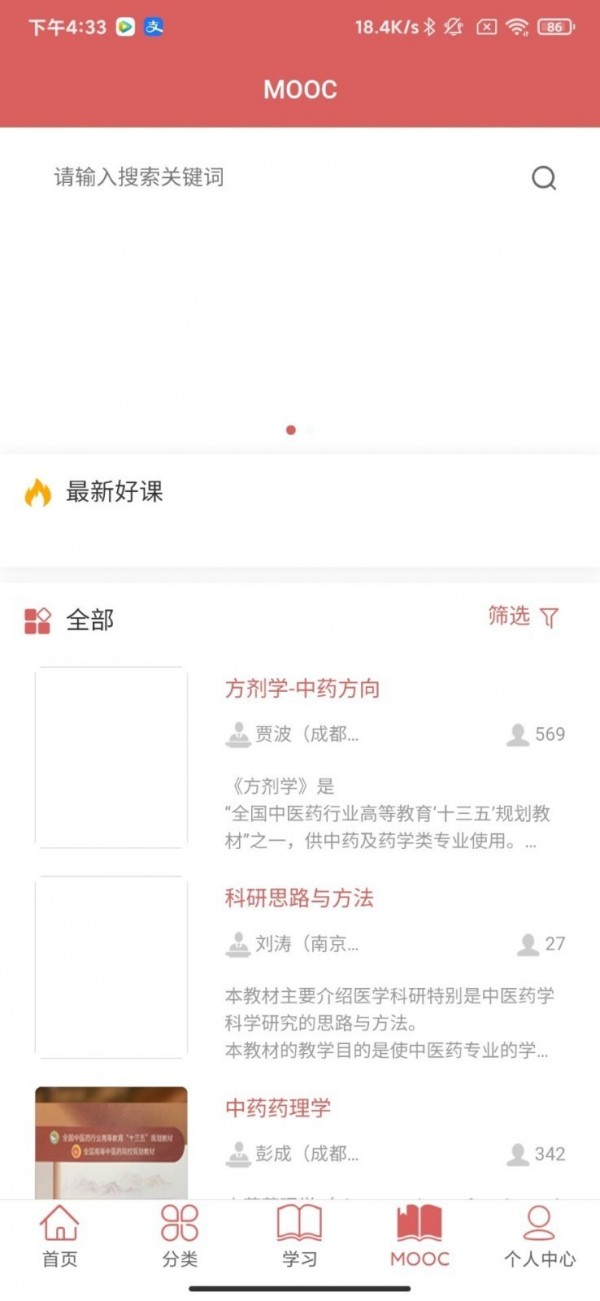Switch to the 学习 tab

[x=299, y=1236]
